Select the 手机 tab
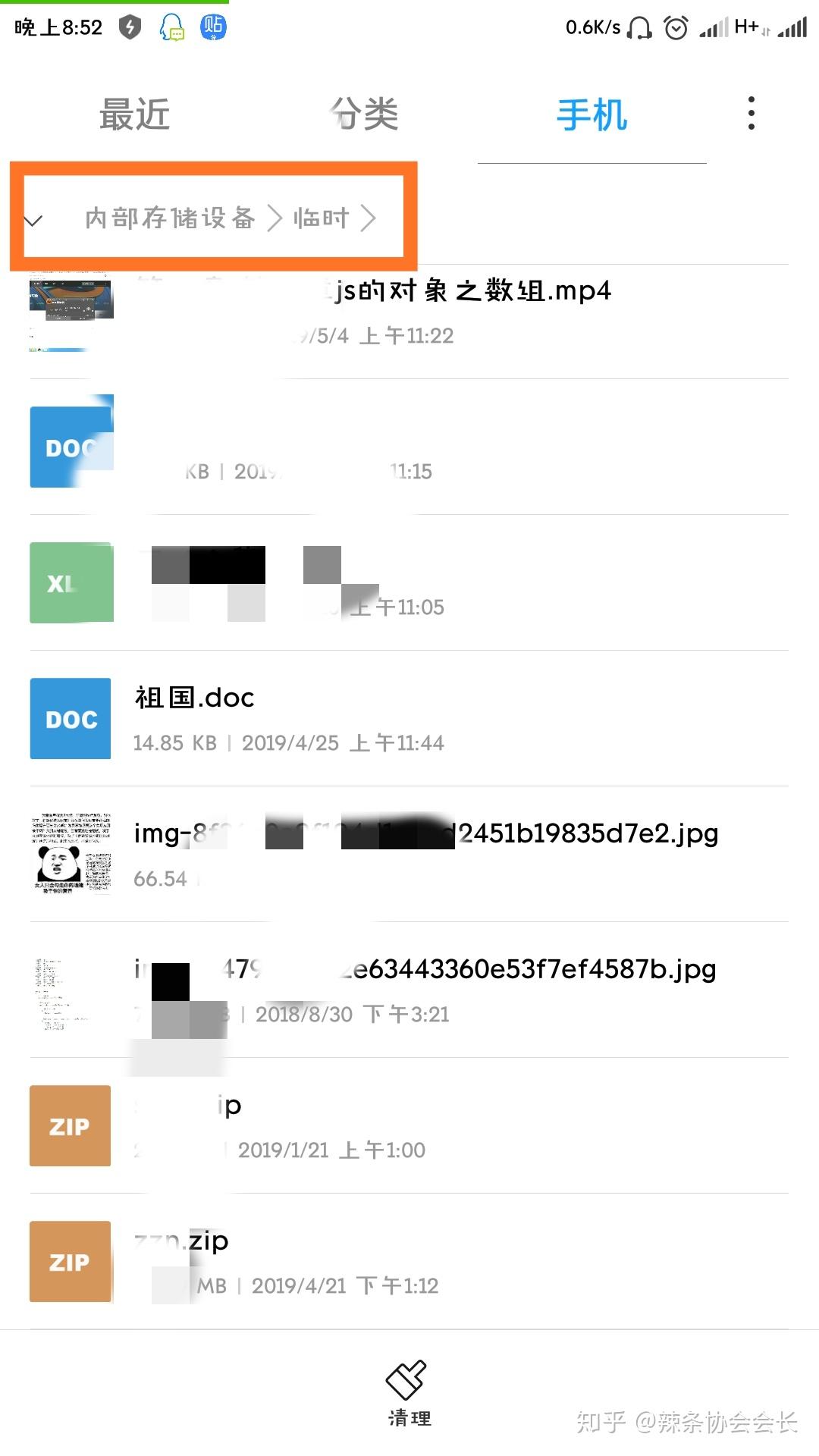 [591, 115]
